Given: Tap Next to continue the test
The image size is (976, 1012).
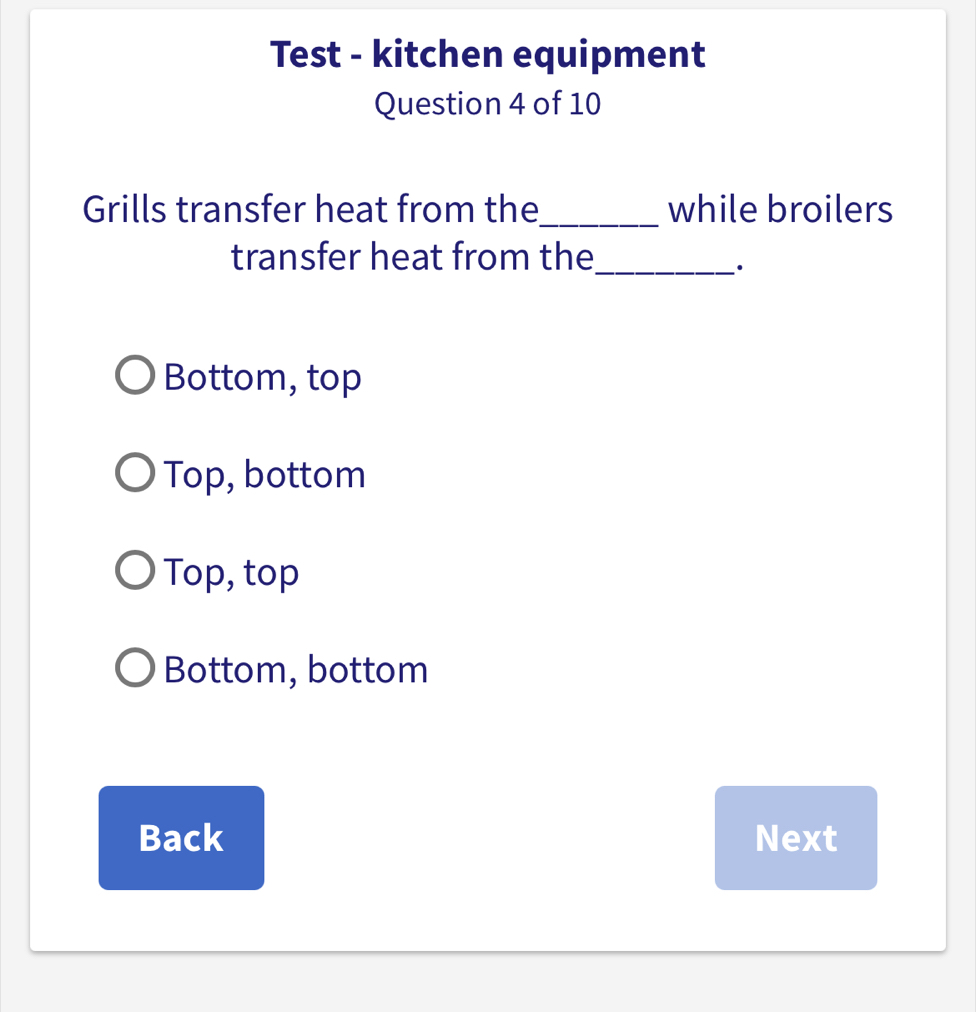Looking at the screenshot, I should point(795,838).
